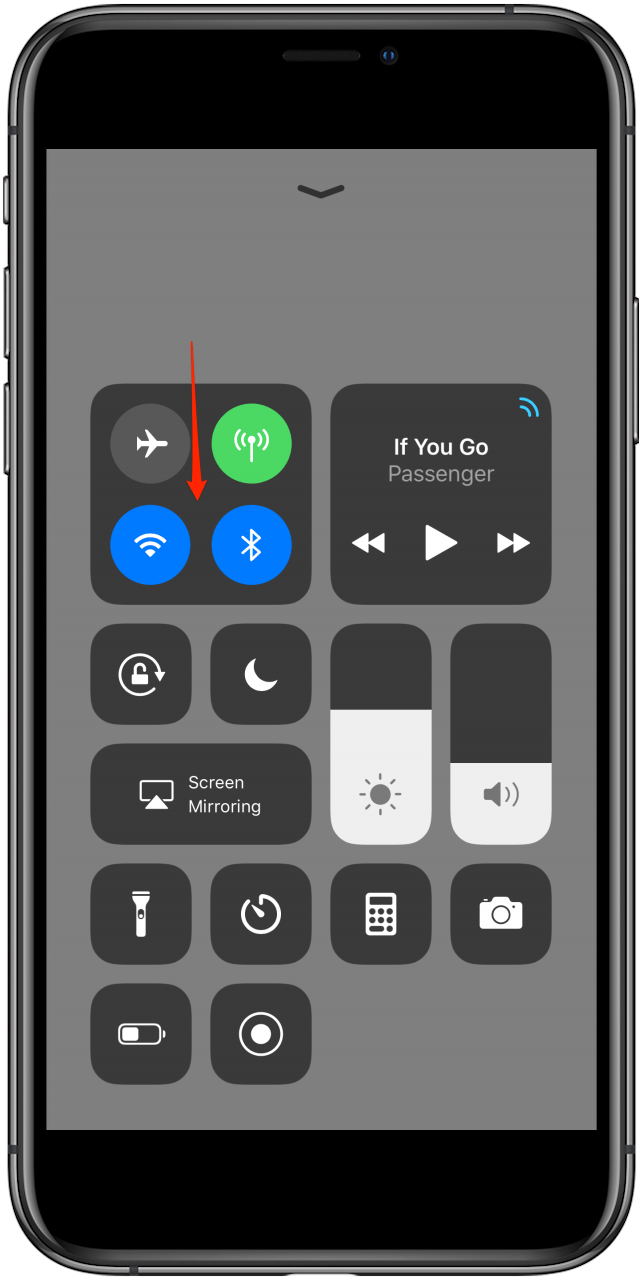Screen dimensions: 642x1280
Task: Enable Do Not Disturb moon
Action: click(x=261, y=674)
